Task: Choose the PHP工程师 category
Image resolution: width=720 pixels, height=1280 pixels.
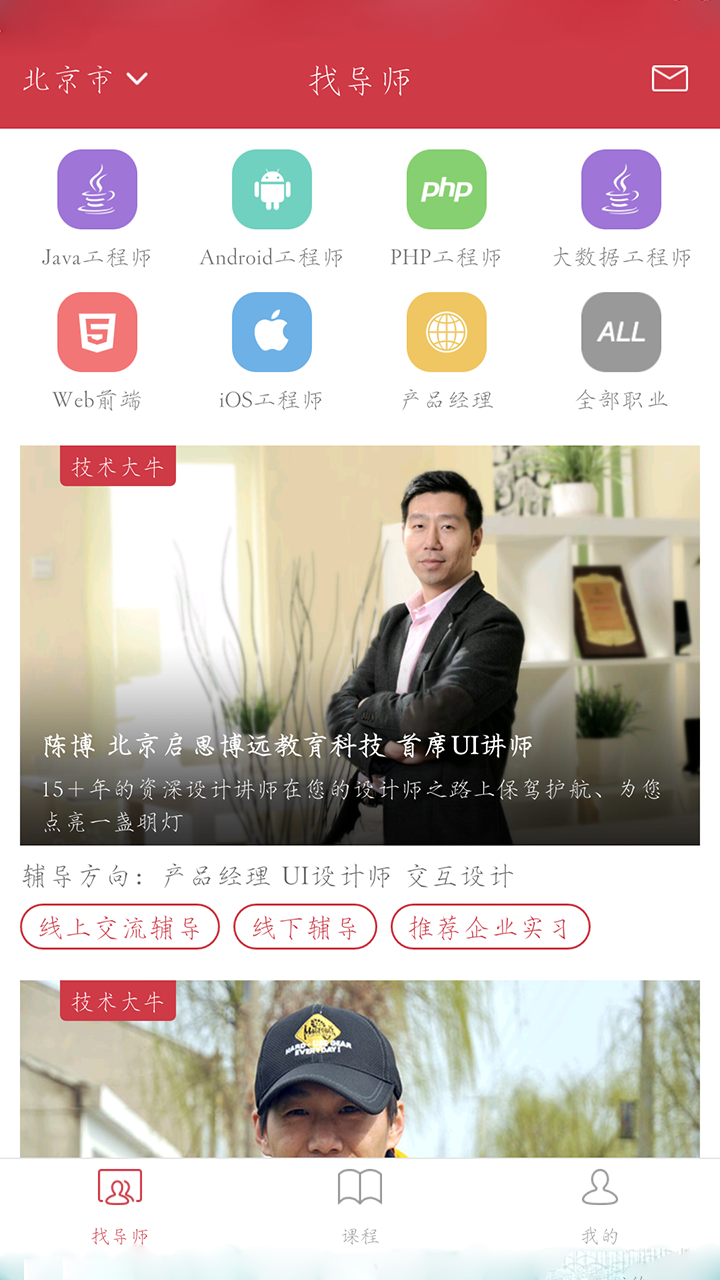Action: point(446,209)
